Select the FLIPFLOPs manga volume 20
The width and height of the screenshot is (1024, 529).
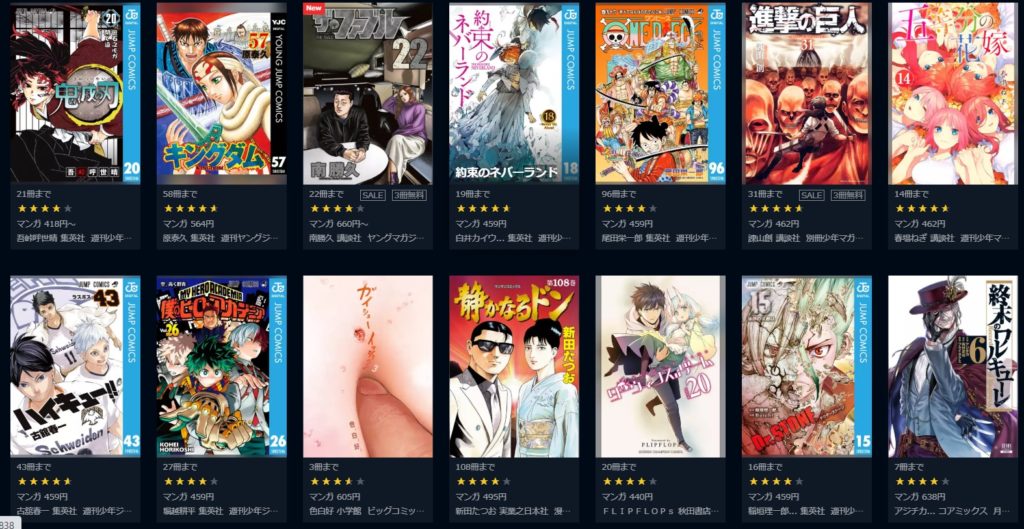(x=660, y=367)
